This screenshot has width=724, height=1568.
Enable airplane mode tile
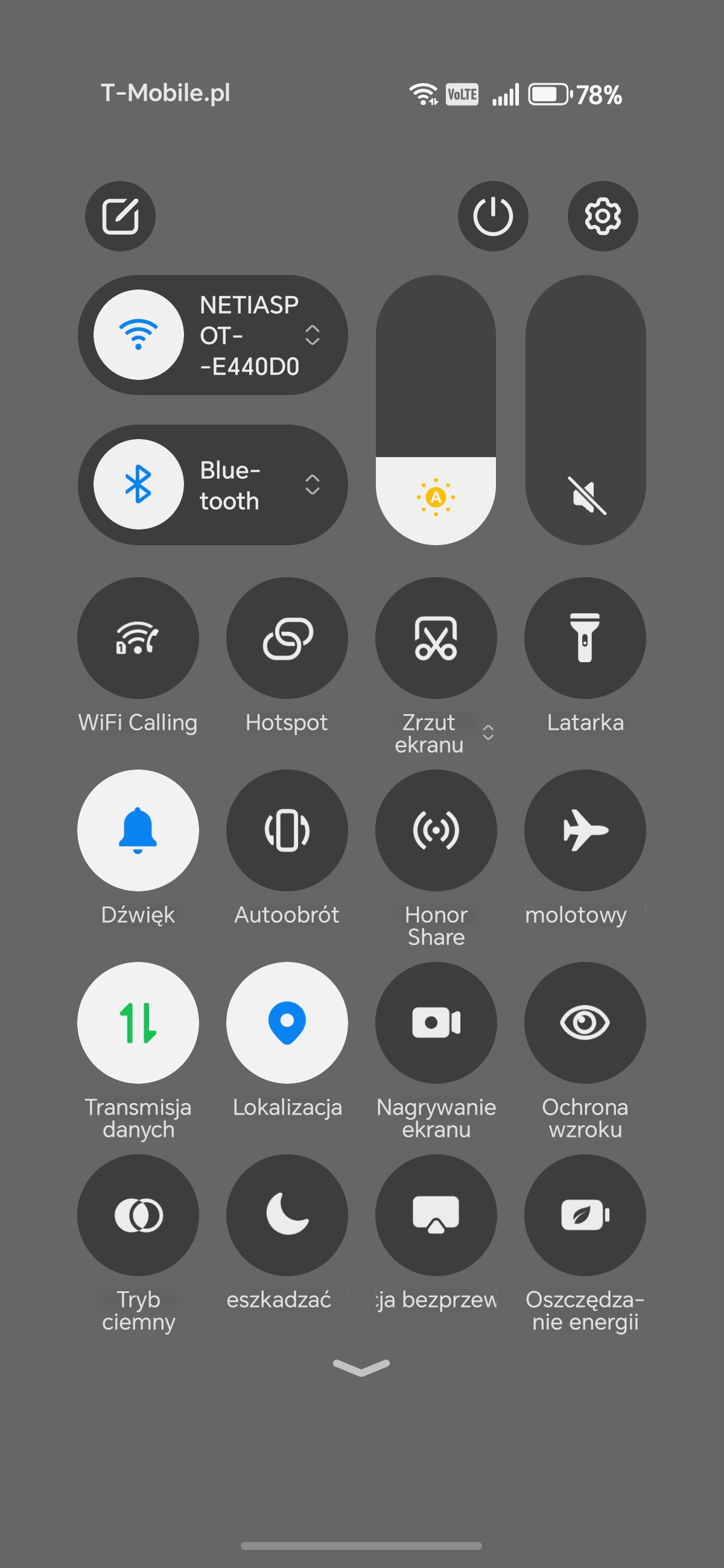pyautogui.click(x=585, y=830)
